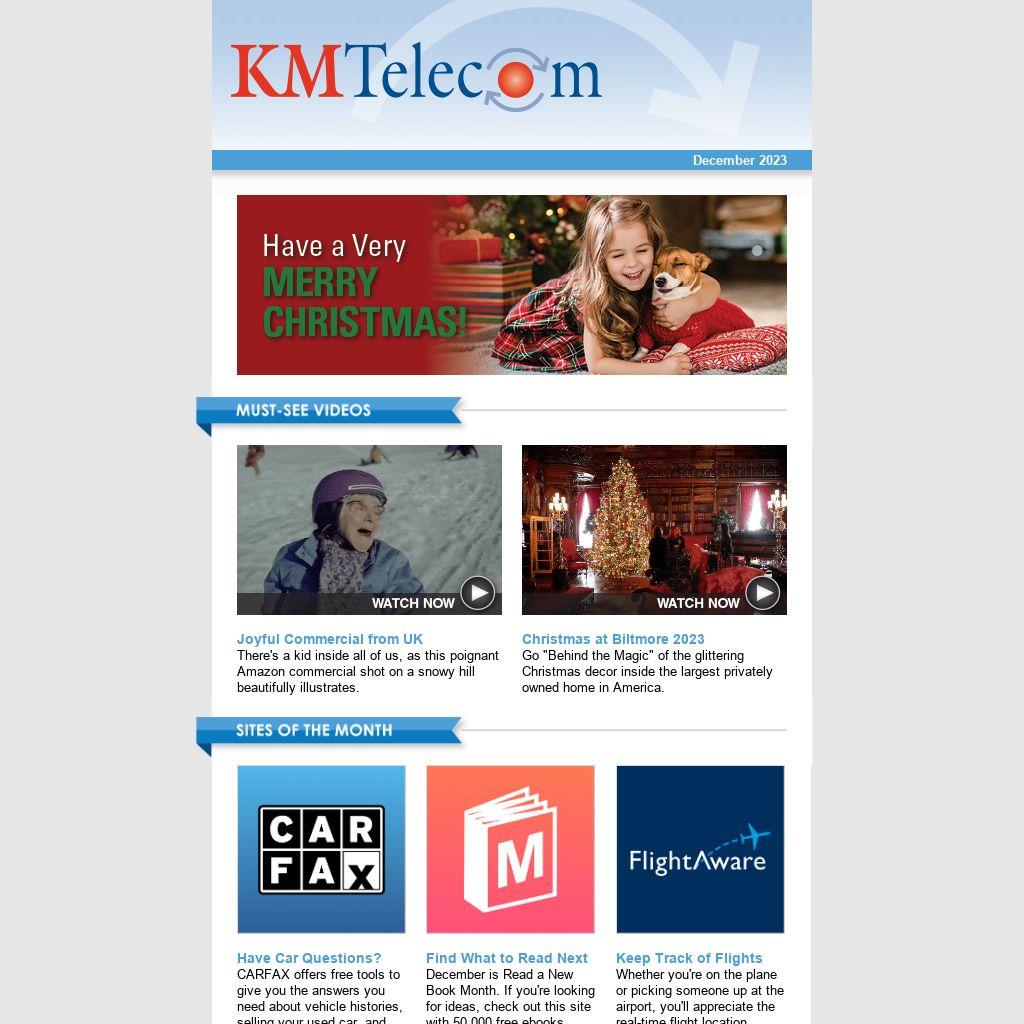
Task: Follow the Find What to Read Next link
Action: (507, 958)
